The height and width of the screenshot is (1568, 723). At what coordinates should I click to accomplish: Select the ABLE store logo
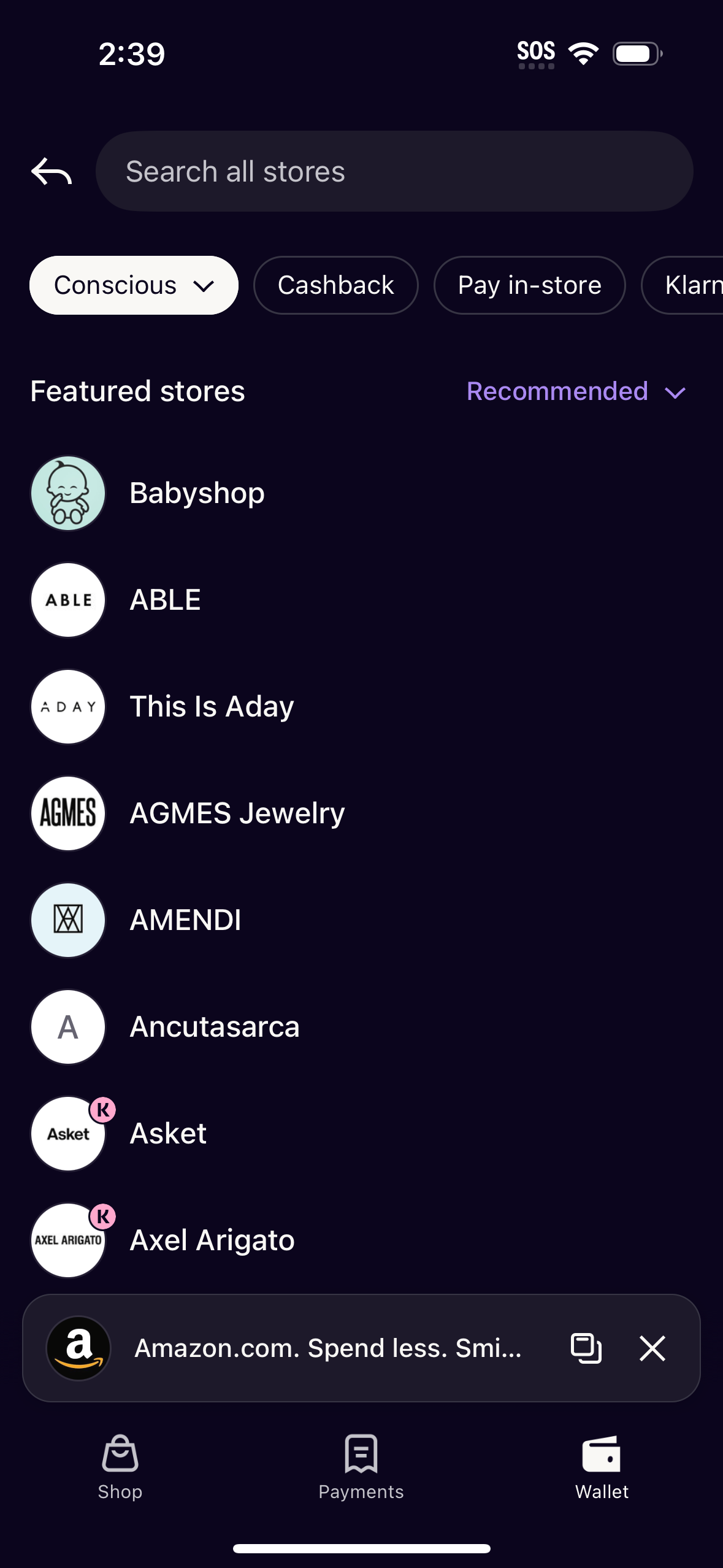pyautogui.click(x=67, y=599)
